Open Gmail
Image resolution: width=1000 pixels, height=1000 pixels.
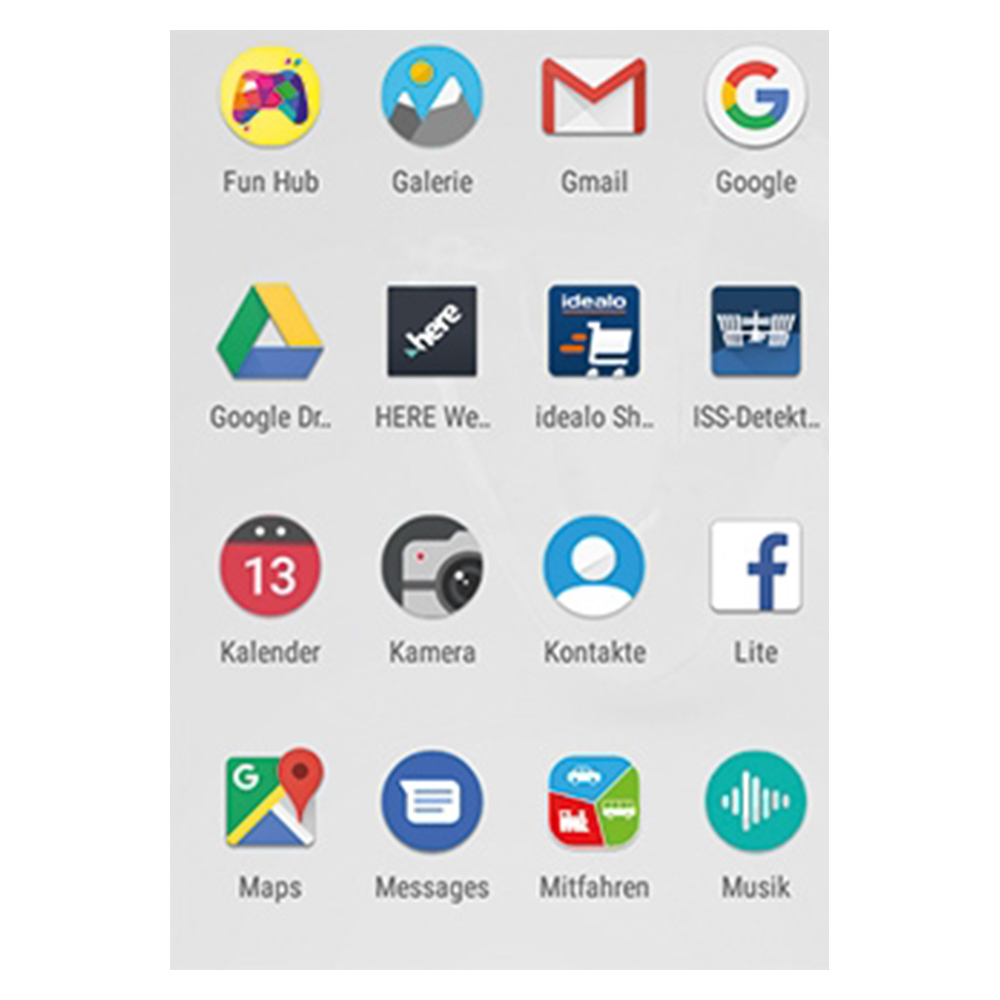594,97
